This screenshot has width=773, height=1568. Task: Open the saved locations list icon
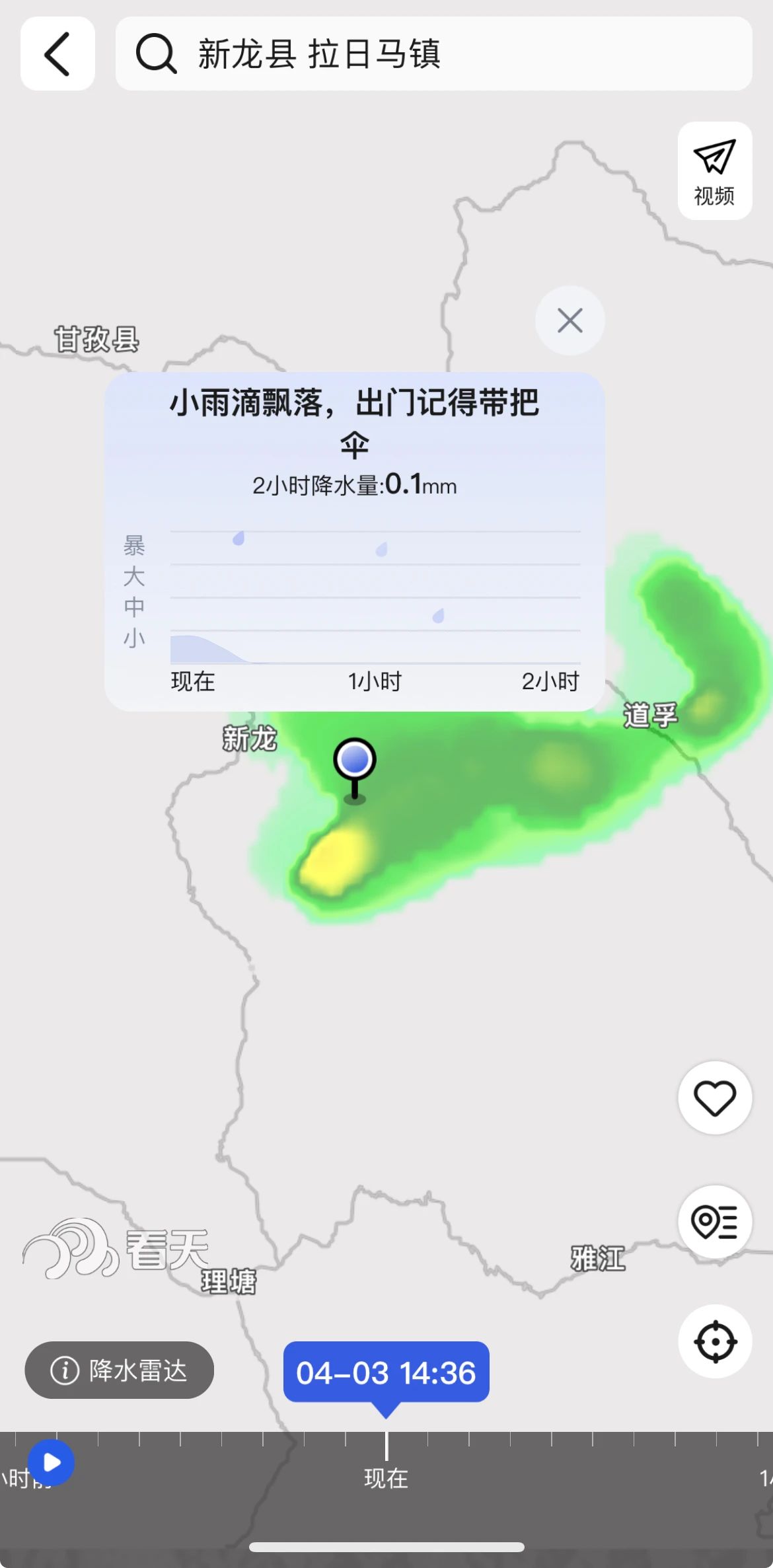(x=715, y=1222)
